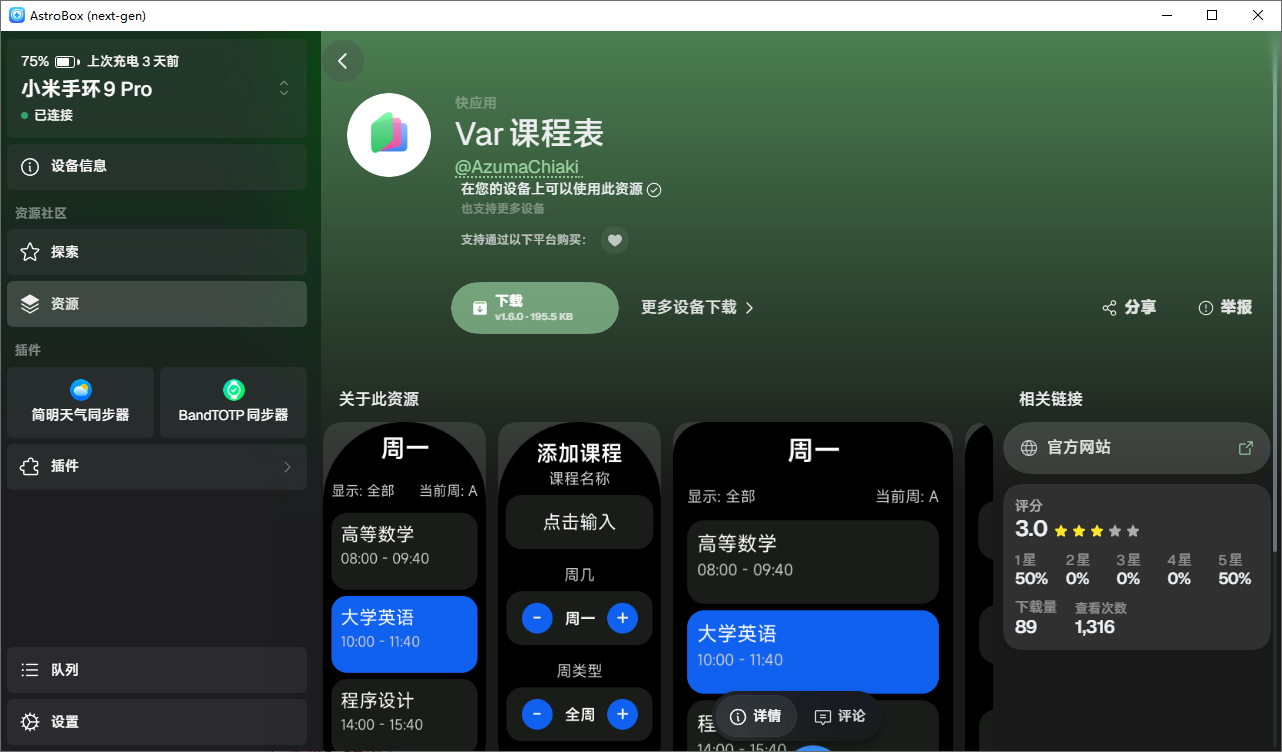
Task: Go back using the arrow button
Action: point(343,61)
